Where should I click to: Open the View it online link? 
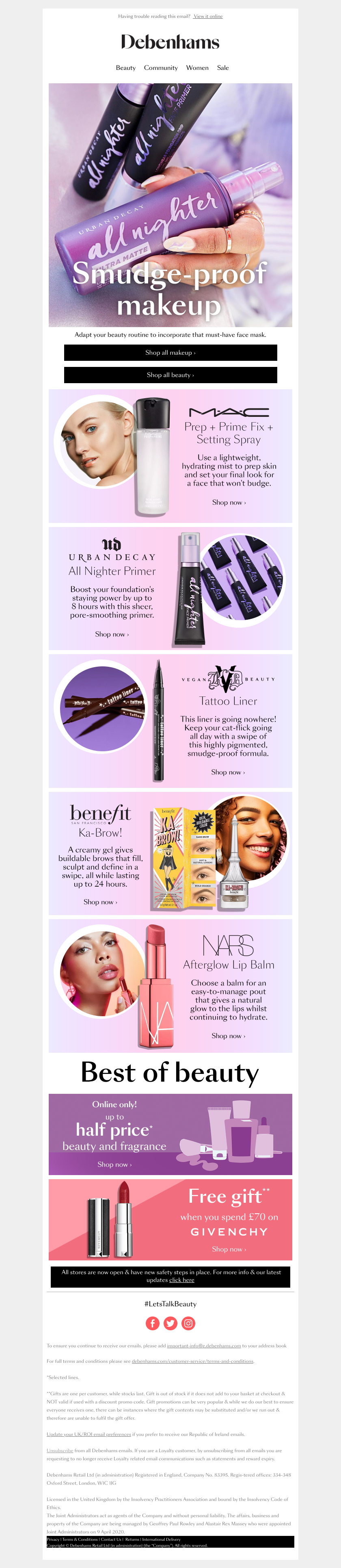[x=208, y=16]
